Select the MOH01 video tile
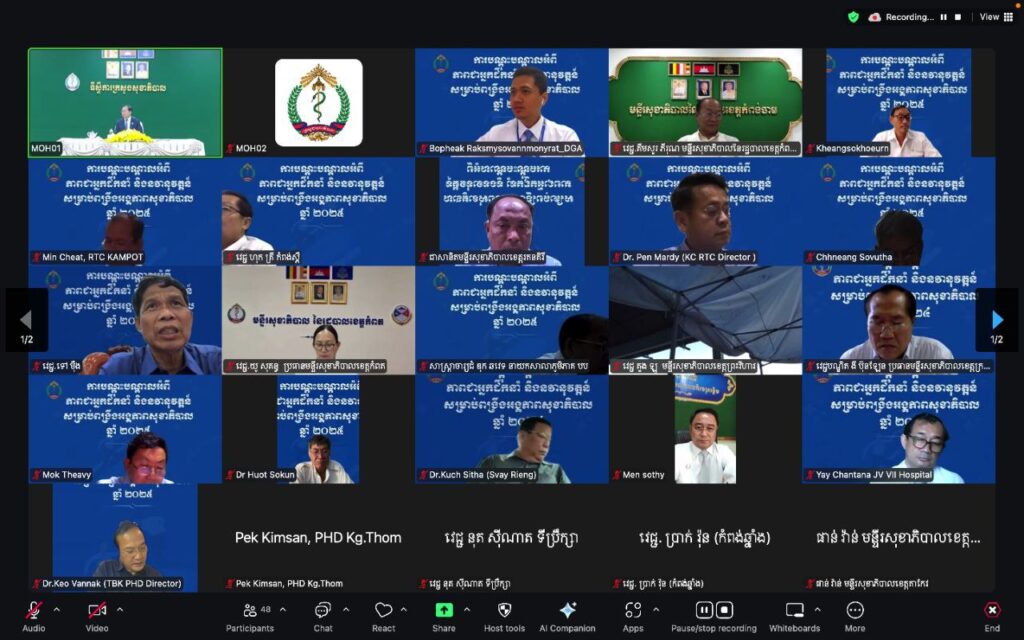 pyautogui.click(x=125, y=100)
